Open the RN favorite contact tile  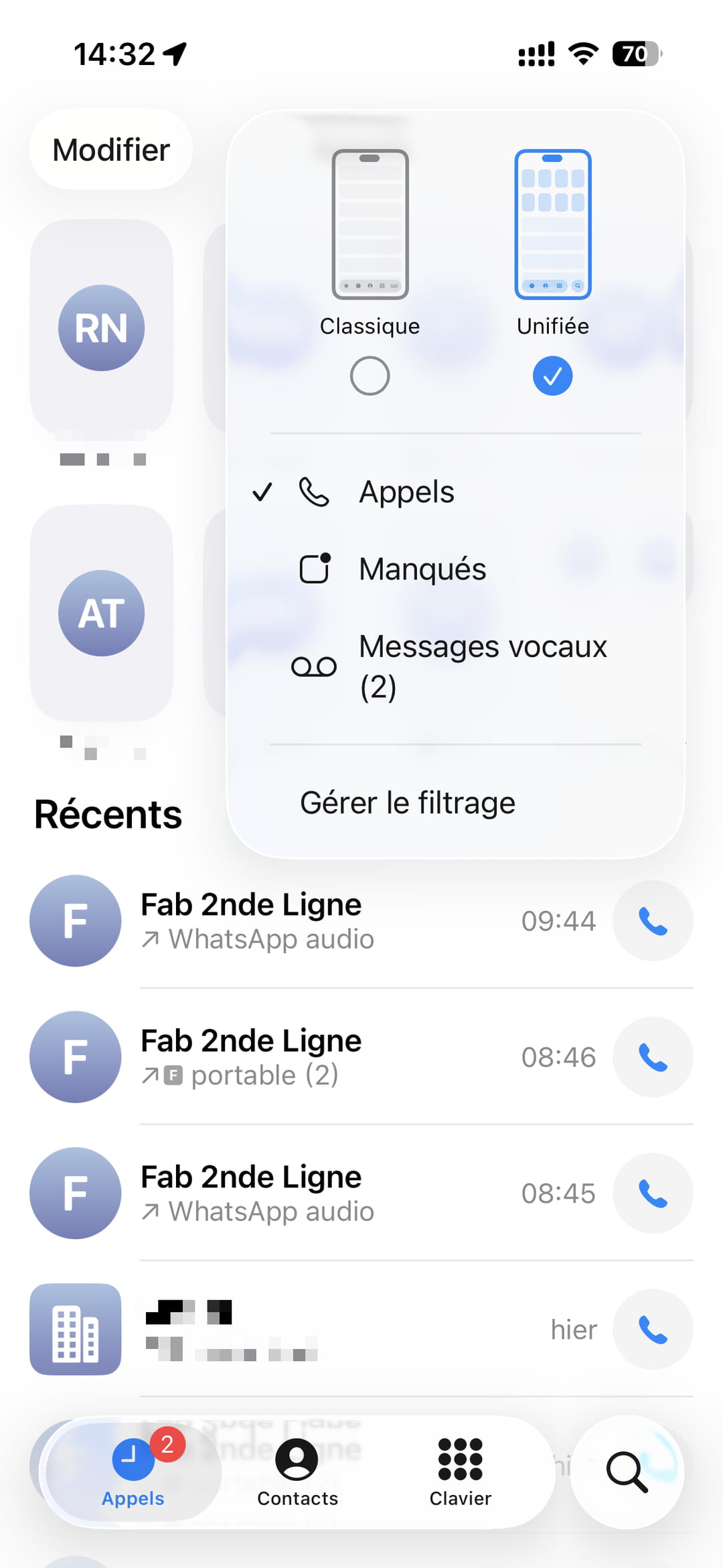tap(101, 328)
